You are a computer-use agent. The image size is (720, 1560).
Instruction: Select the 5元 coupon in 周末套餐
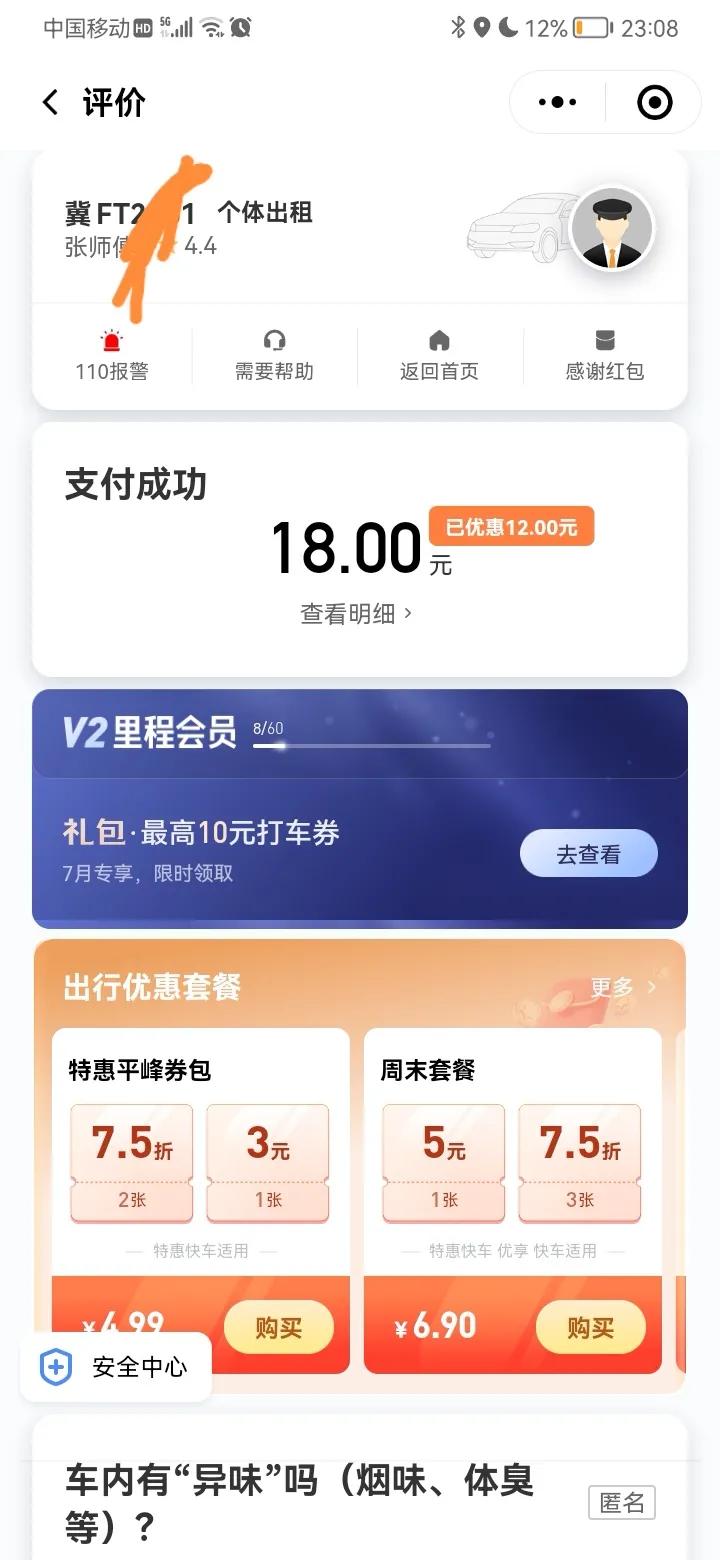point(443,1163)
